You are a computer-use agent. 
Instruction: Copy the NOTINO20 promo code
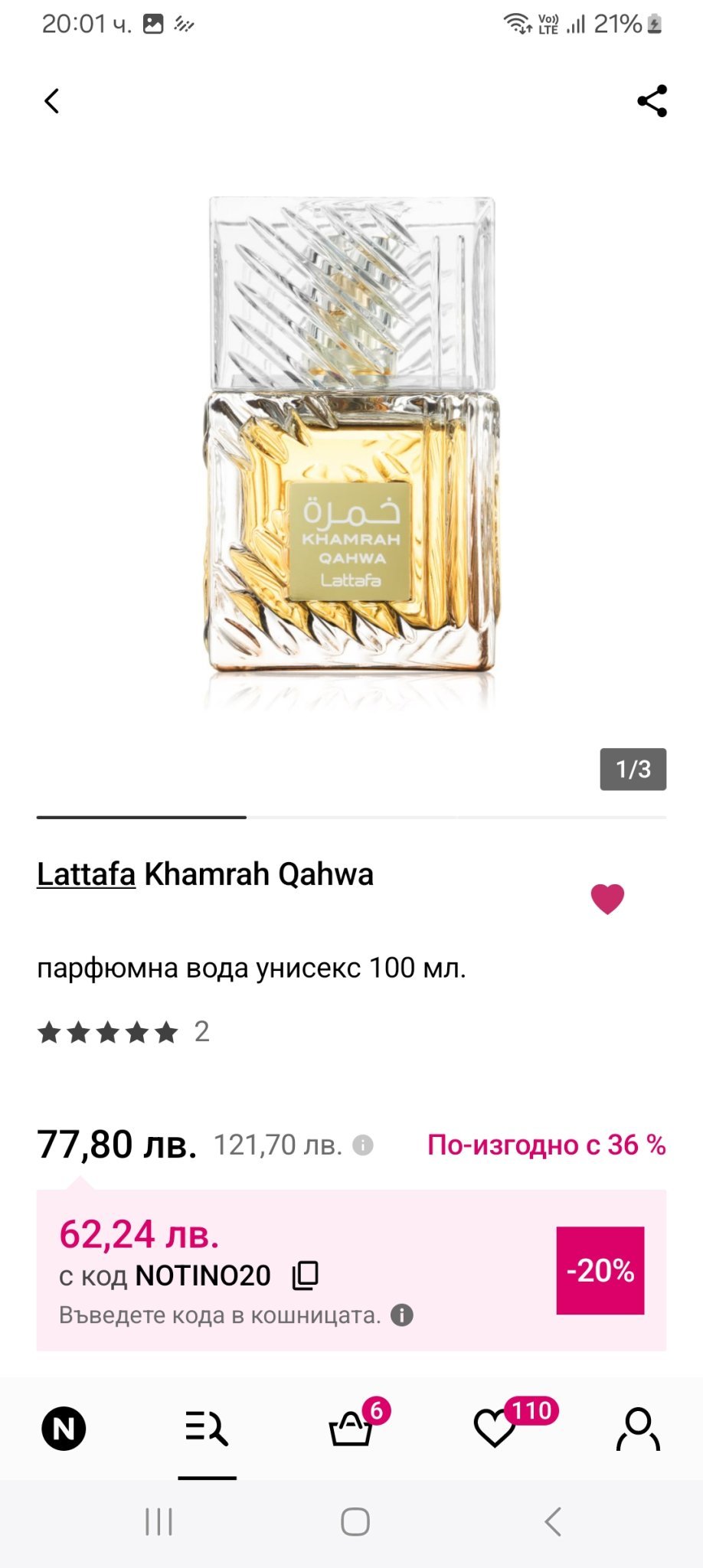tap(305, 1276)
